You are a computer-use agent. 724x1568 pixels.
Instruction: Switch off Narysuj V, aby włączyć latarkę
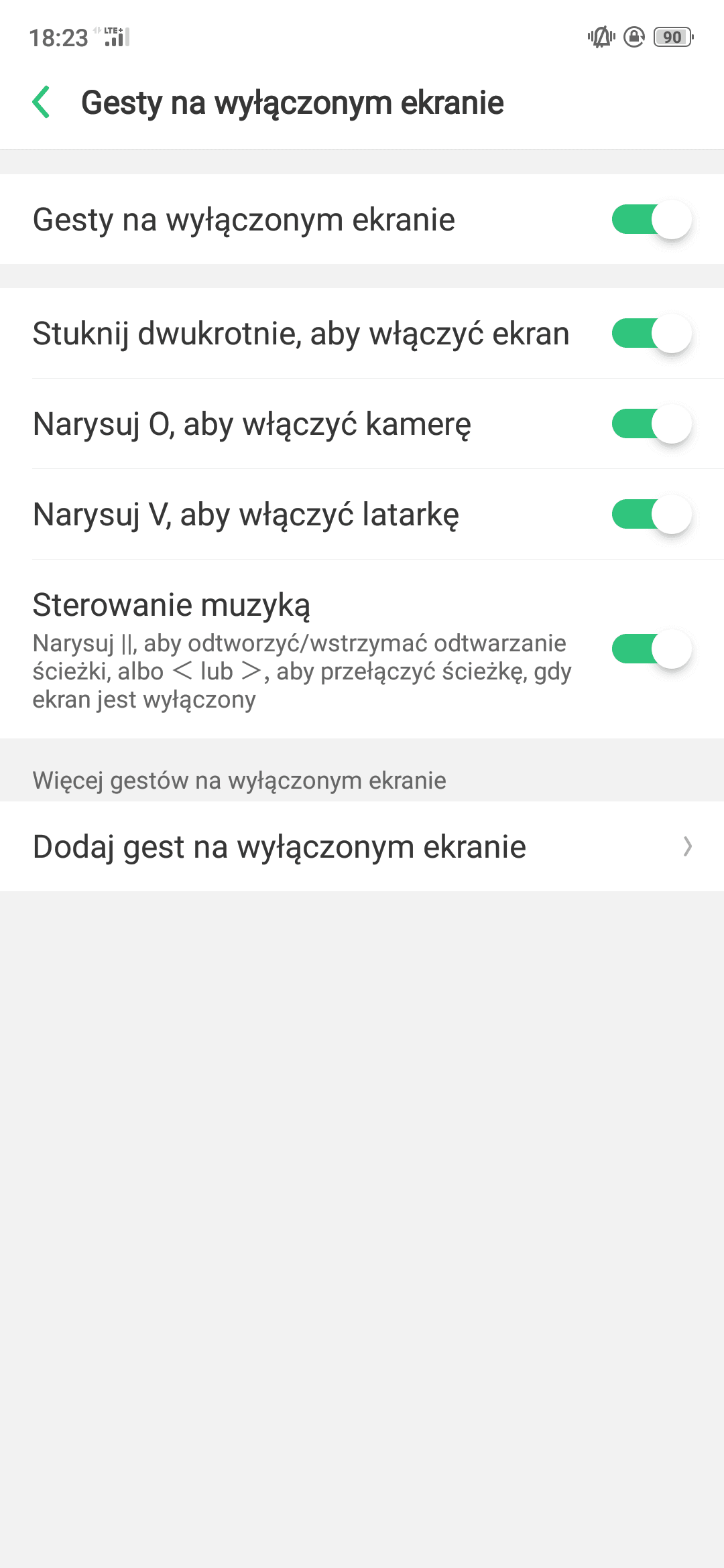tap(652, 515)
